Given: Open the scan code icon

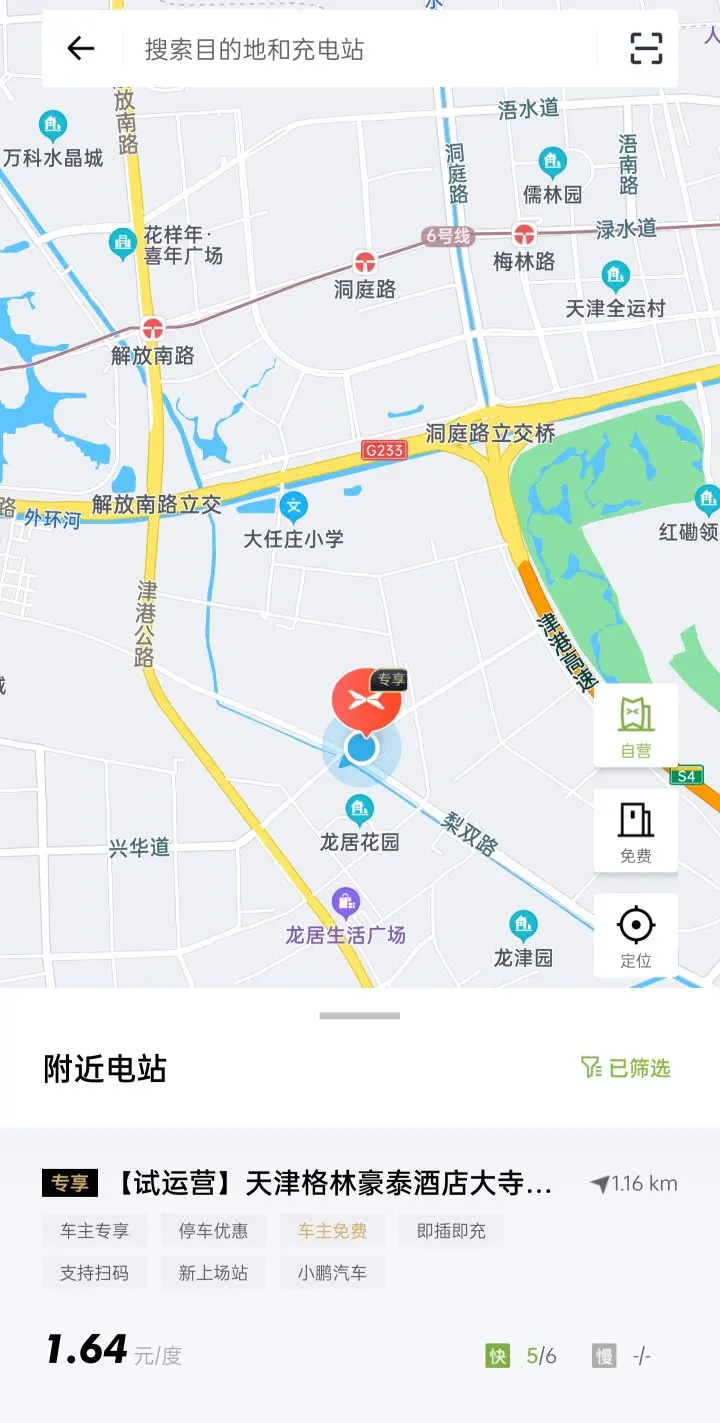Looking at the screenshot, I should point(647,48).
